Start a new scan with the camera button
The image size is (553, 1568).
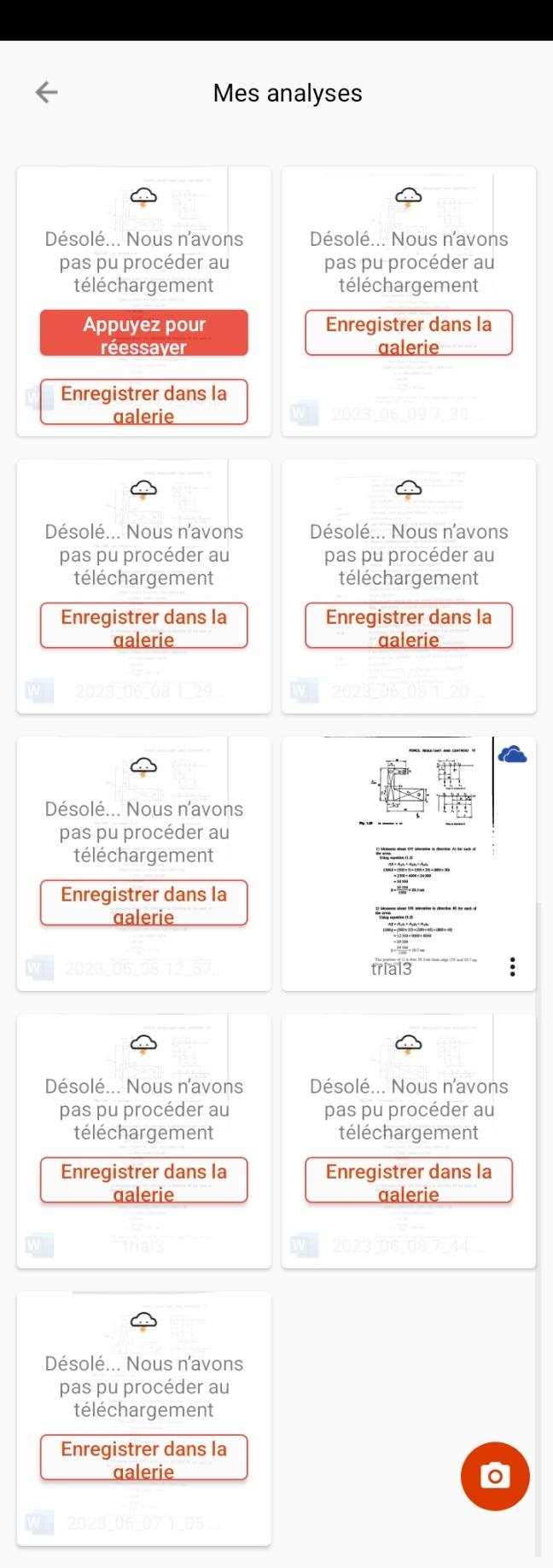click(x=495, y=1476)
